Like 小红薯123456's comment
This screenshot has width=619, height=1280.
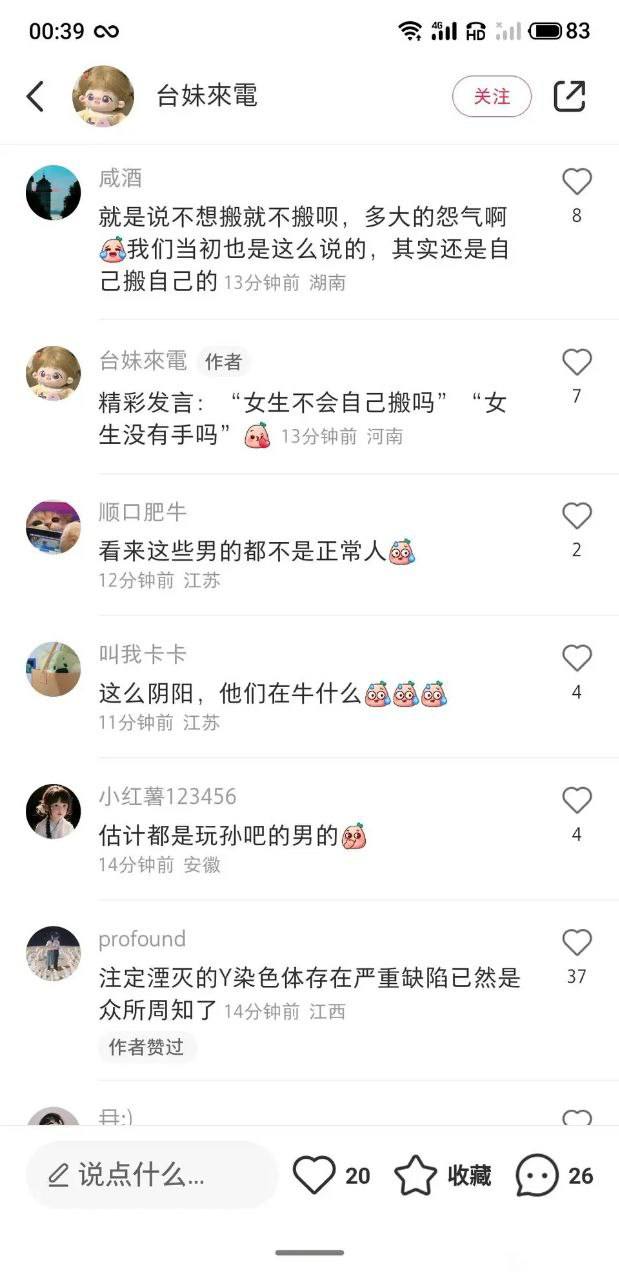(577, 801)
